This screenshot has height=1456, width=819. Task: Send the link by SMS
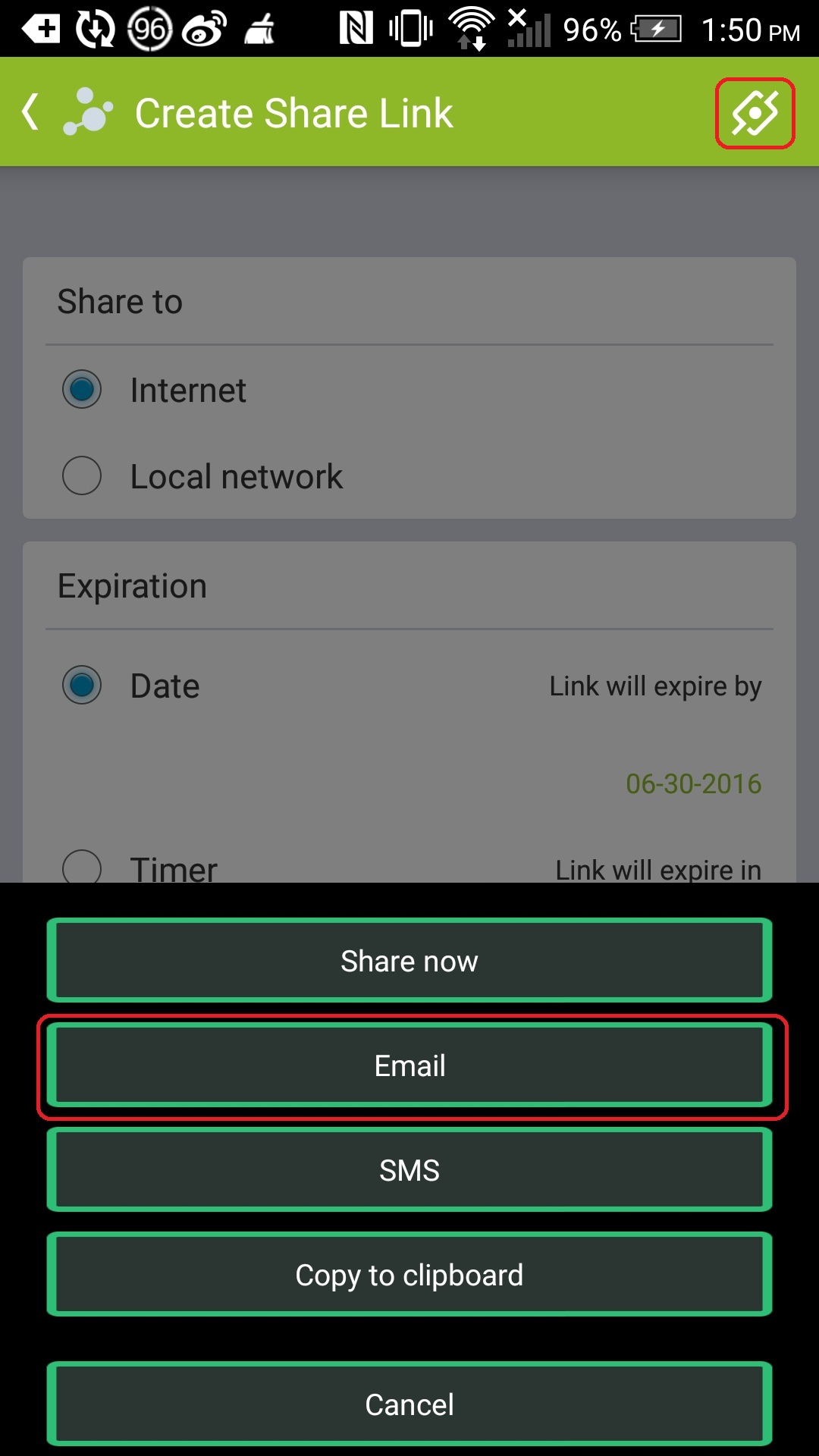click(x=409, y=1169)
